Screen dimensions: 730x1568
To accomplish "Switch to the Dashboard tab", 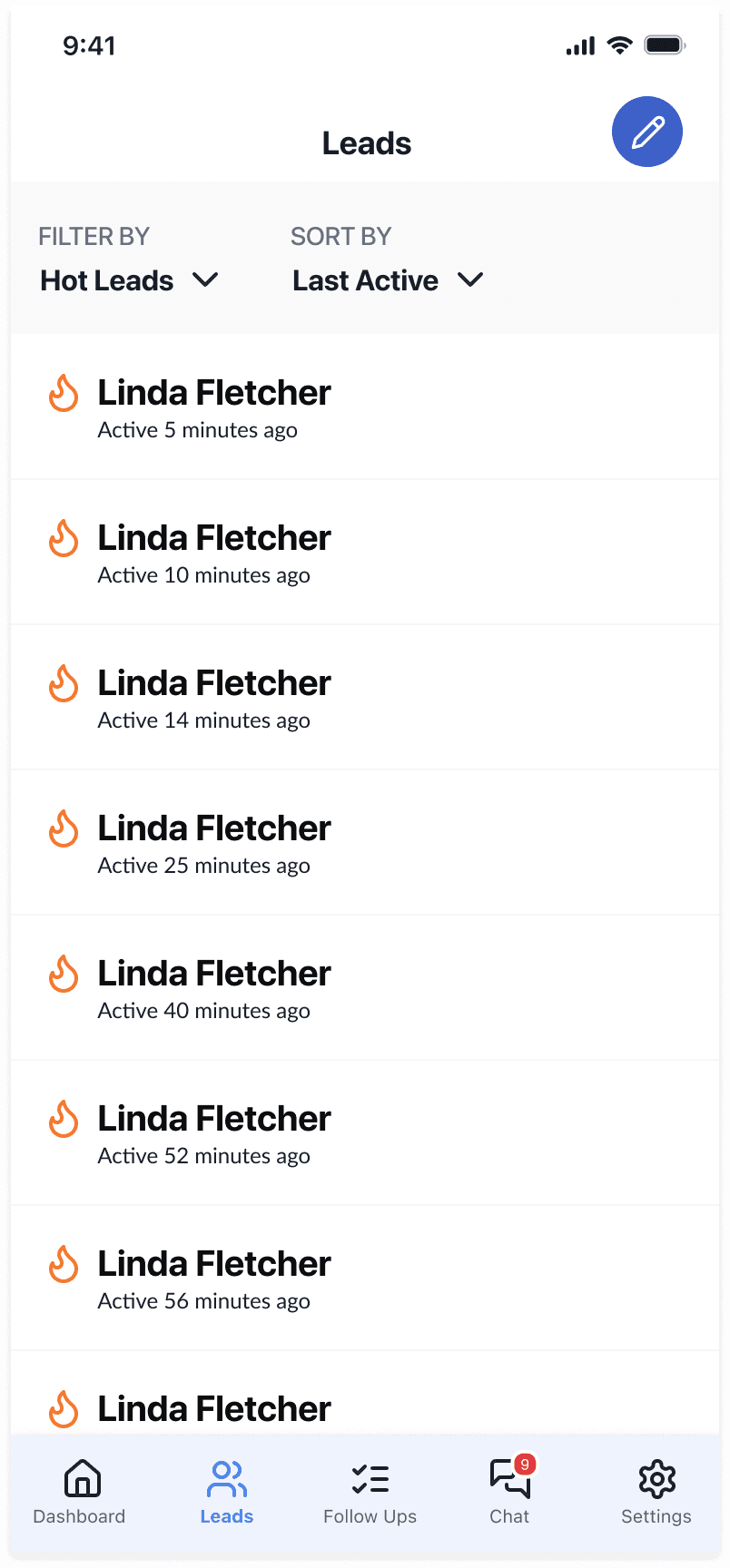I will pyautogui.click(x=80, y=1493).
